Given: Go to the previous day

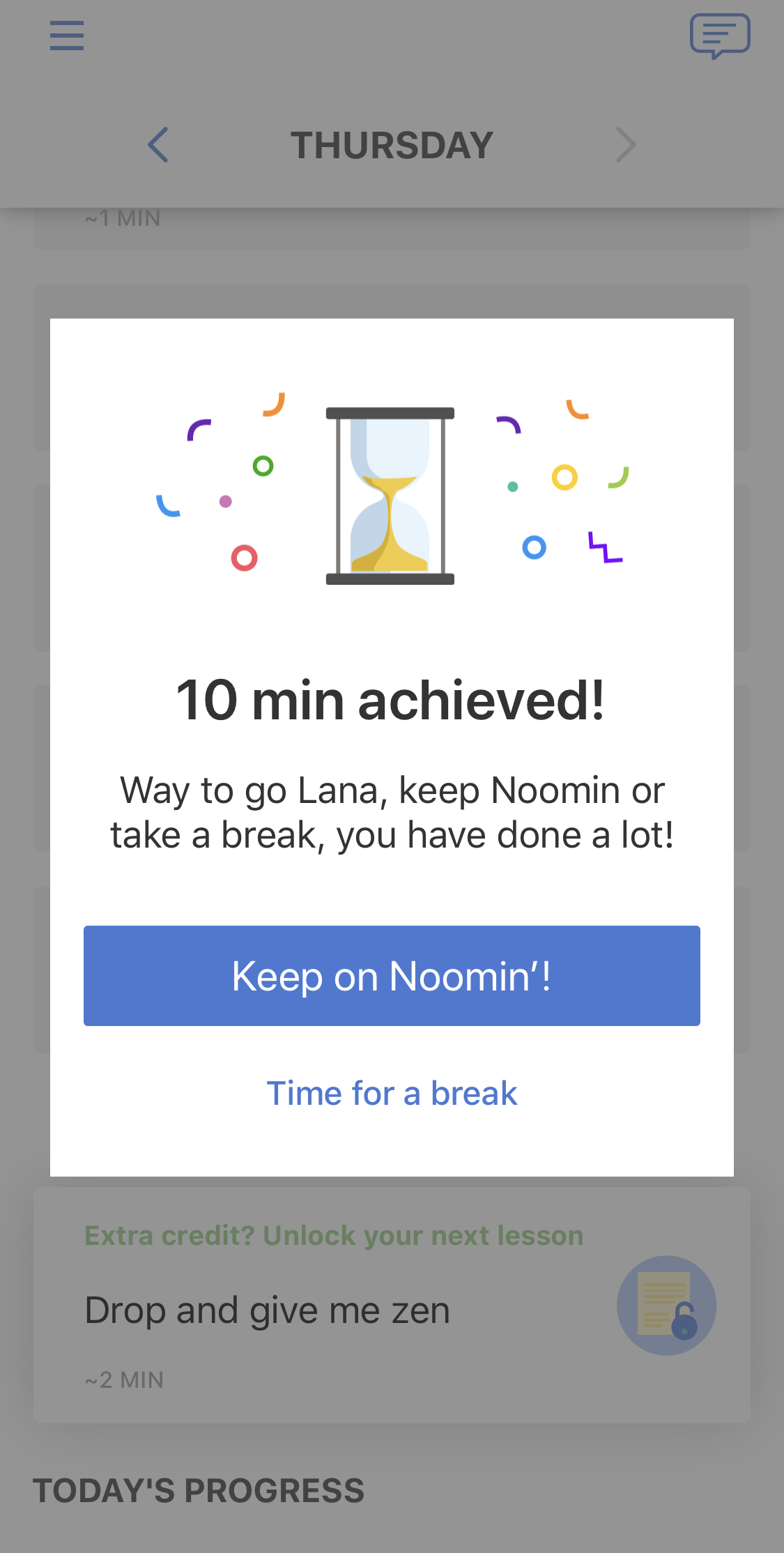Looking at the screenshot, I should pyautogui.click(x=158, y=145).
